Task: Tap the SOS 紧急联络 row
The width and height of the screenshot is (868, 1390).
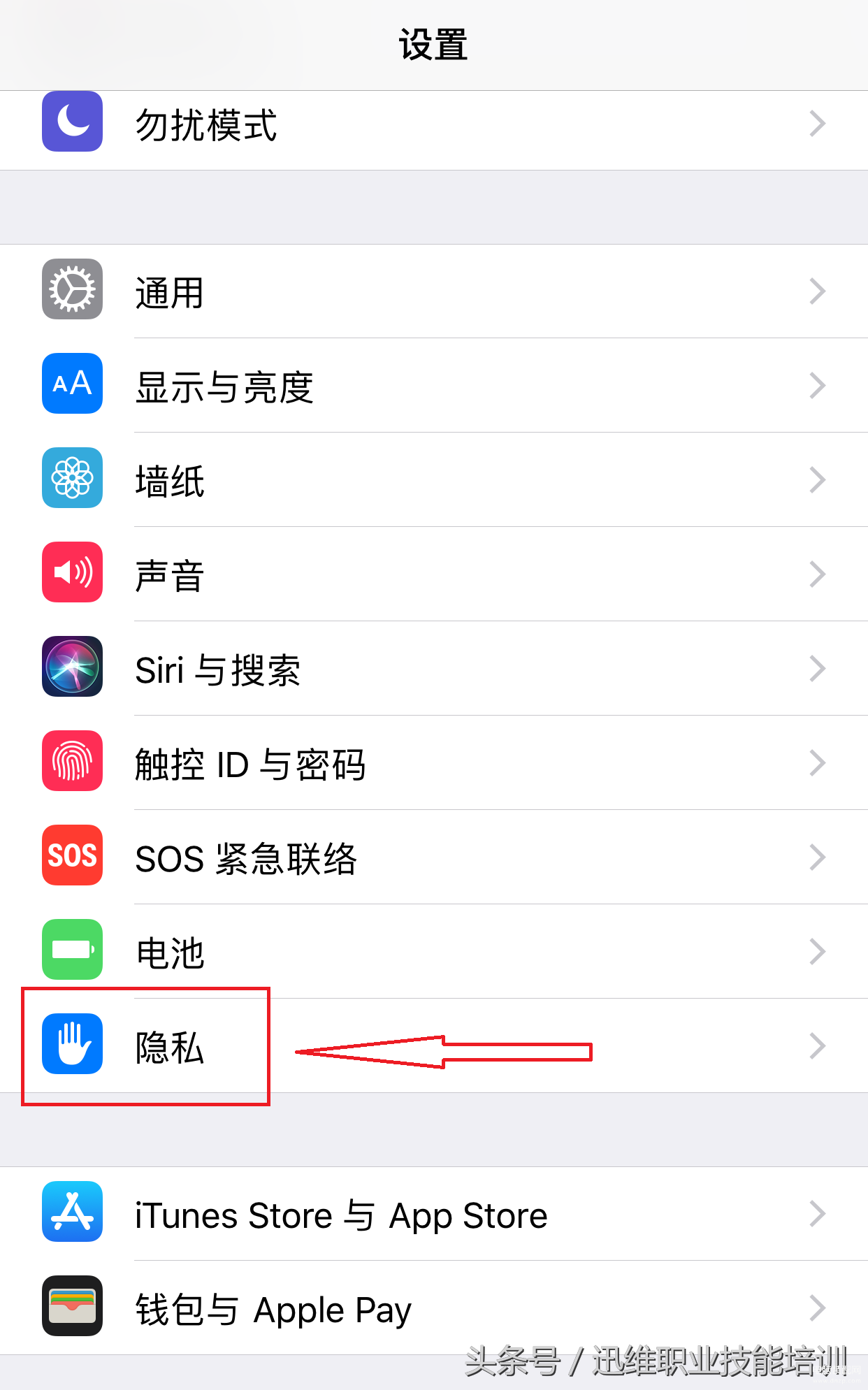Action: click(434, 857)
